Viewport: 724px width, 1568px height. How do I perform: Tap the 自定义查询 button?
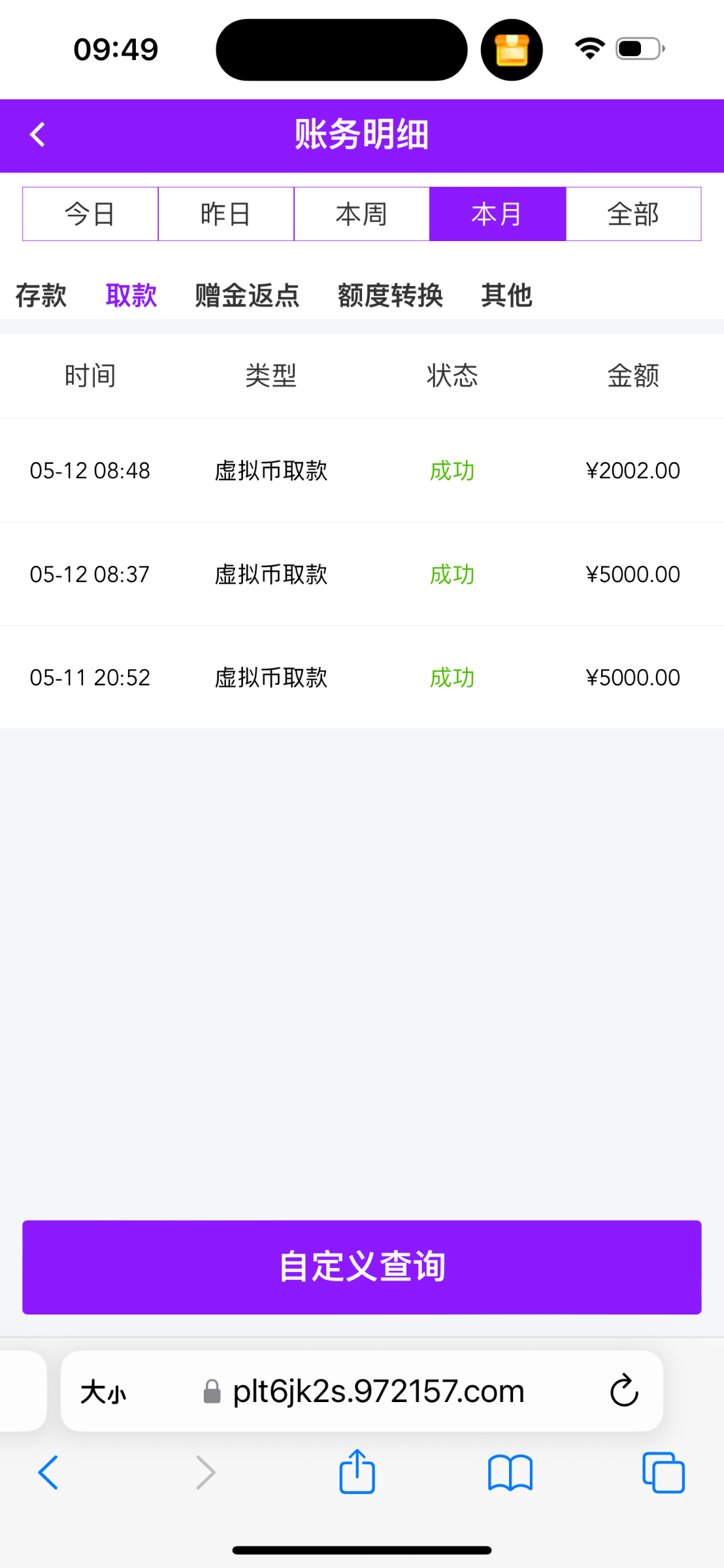[x=361, y=1267]
